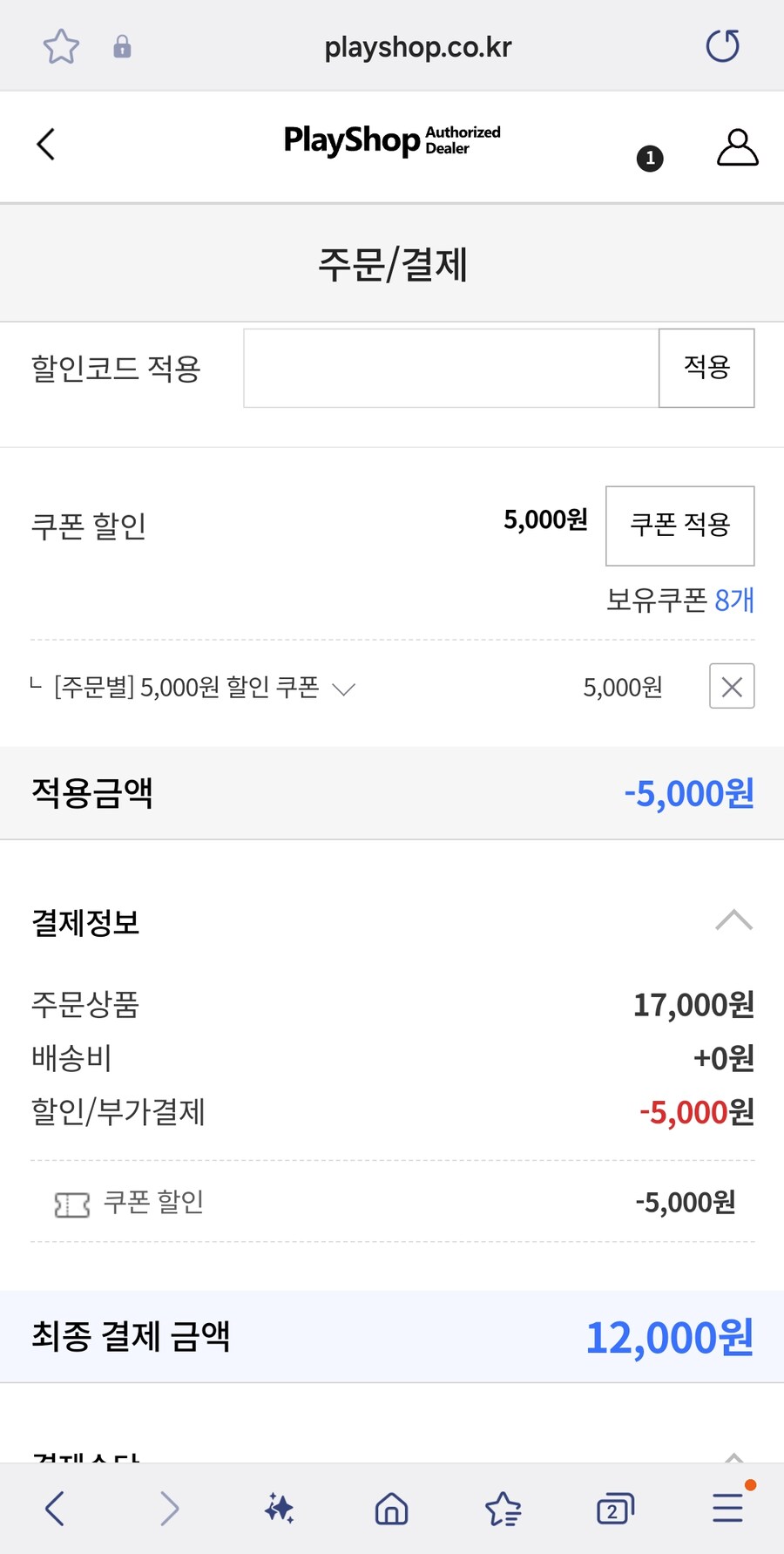
Task: Open the user profile icon
Action: click(x=737, y=146)
